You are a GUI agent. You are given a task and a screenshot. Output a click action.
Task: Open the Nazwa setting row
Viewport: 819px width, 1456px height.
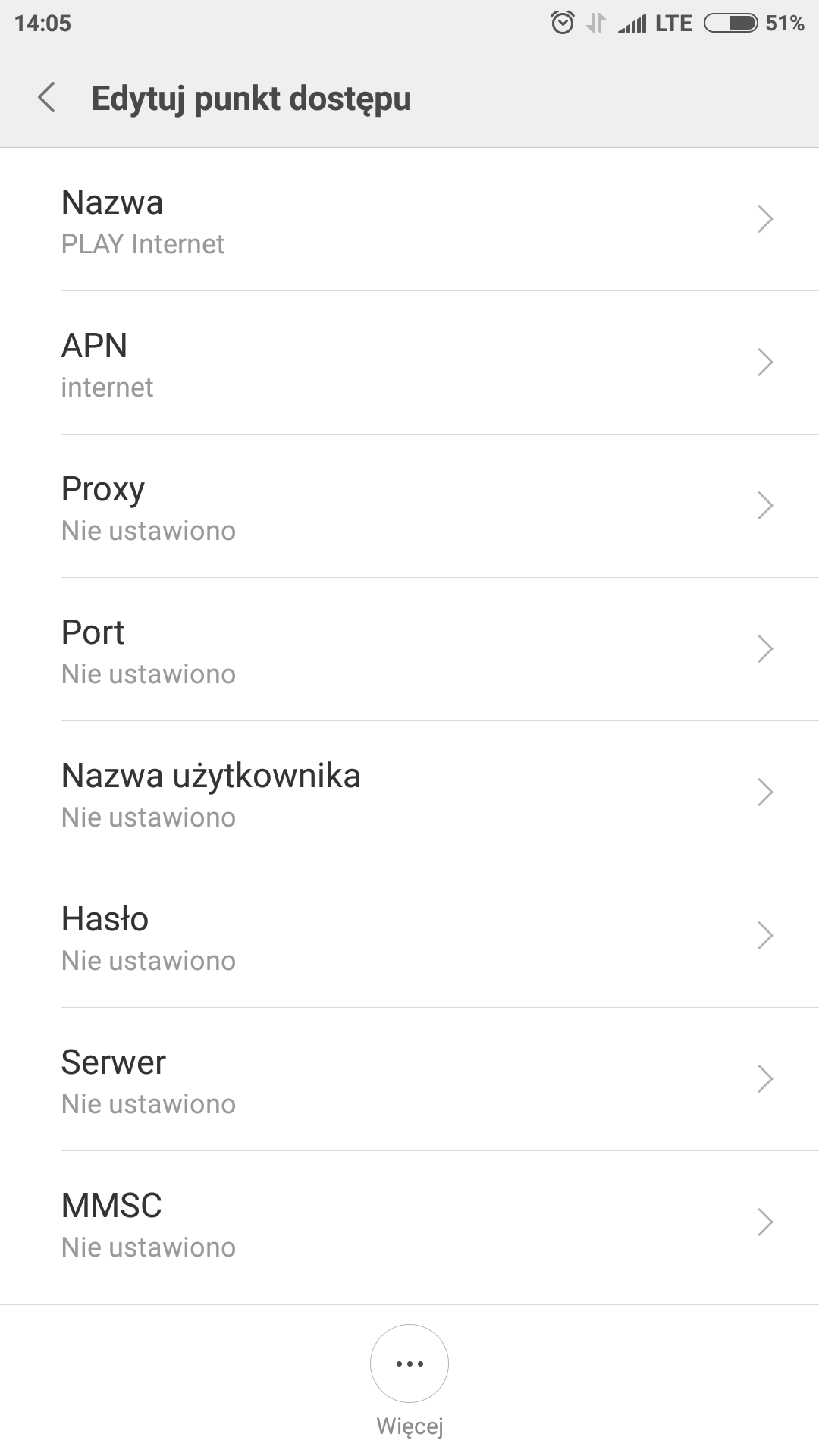(x=409, y=220)
